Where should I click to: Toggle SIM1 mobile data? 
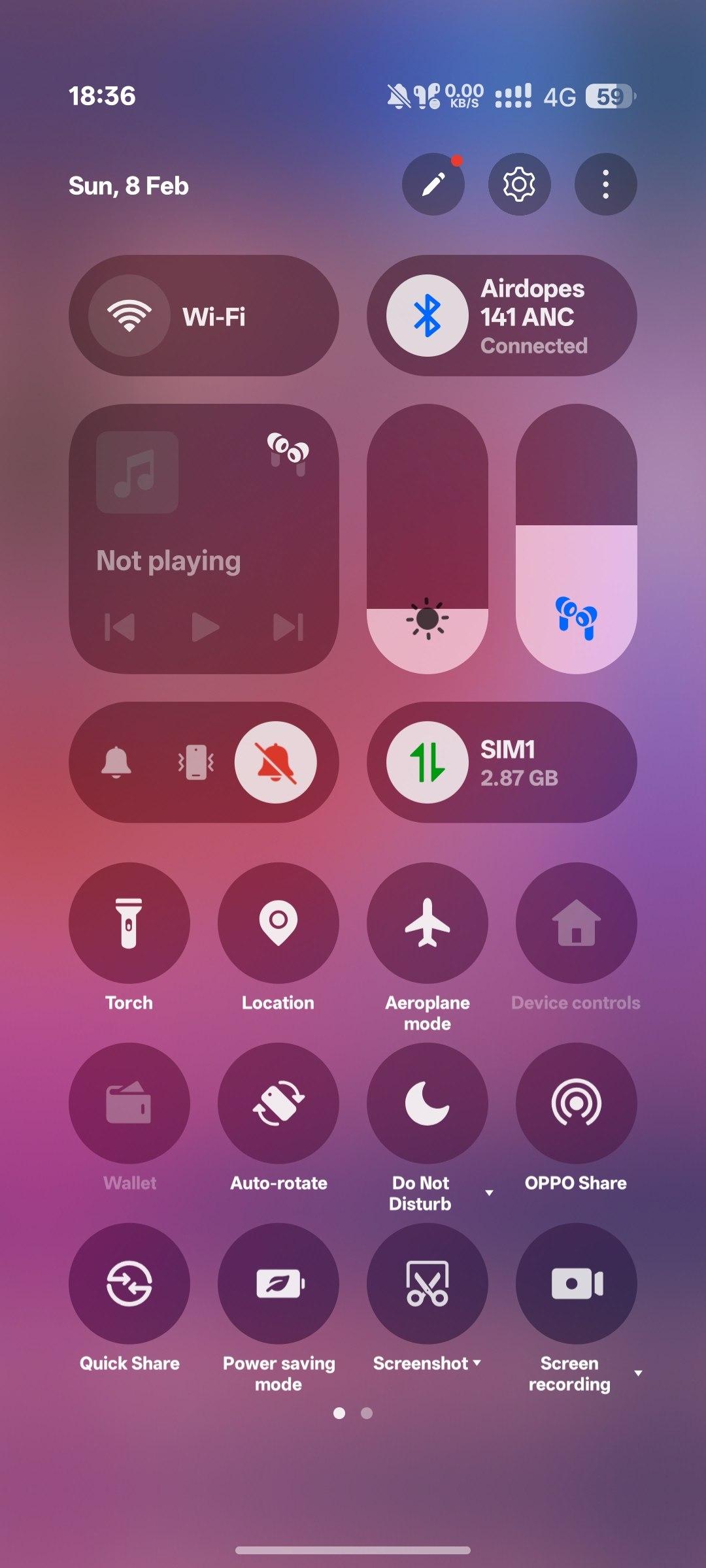coord(427,762)
